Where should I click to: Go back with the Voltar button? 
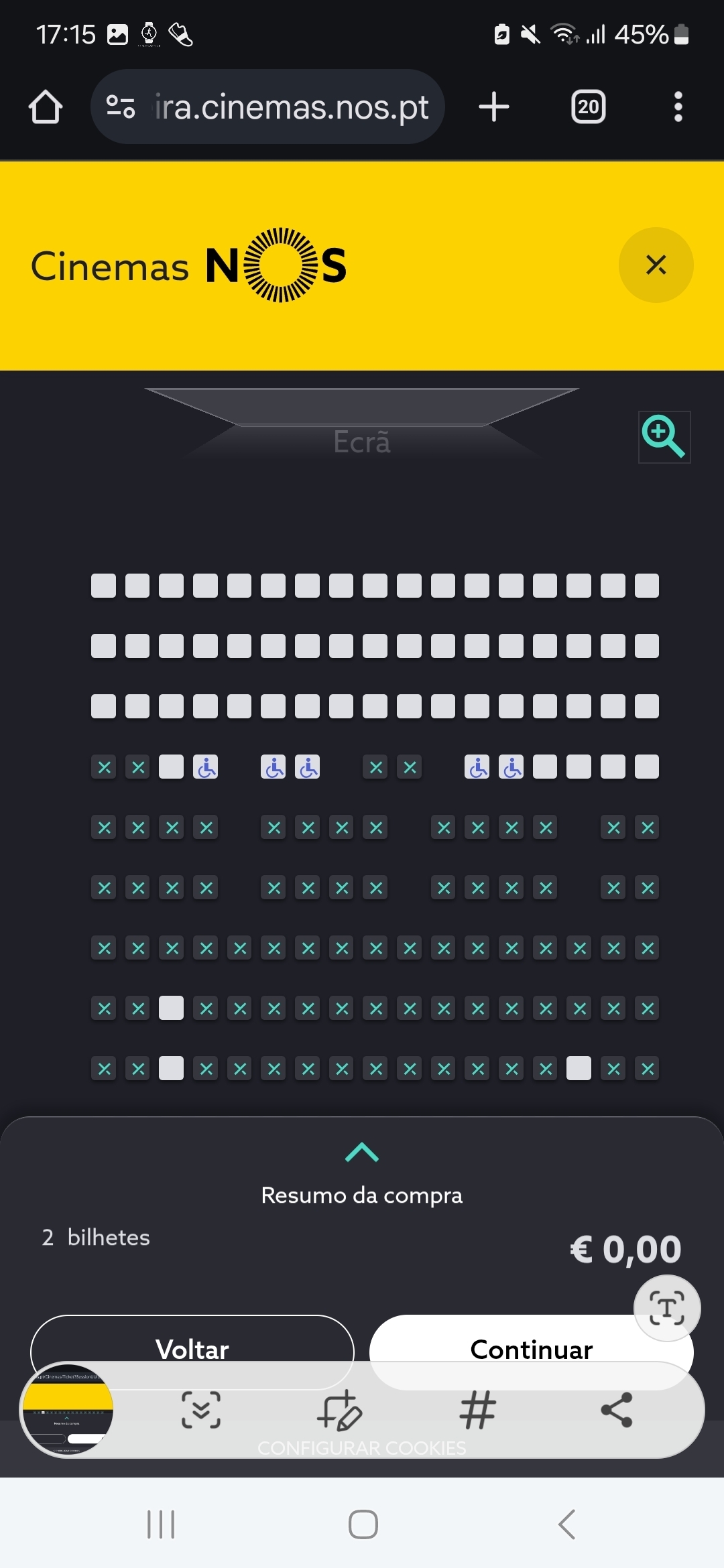pos(192,1340)
